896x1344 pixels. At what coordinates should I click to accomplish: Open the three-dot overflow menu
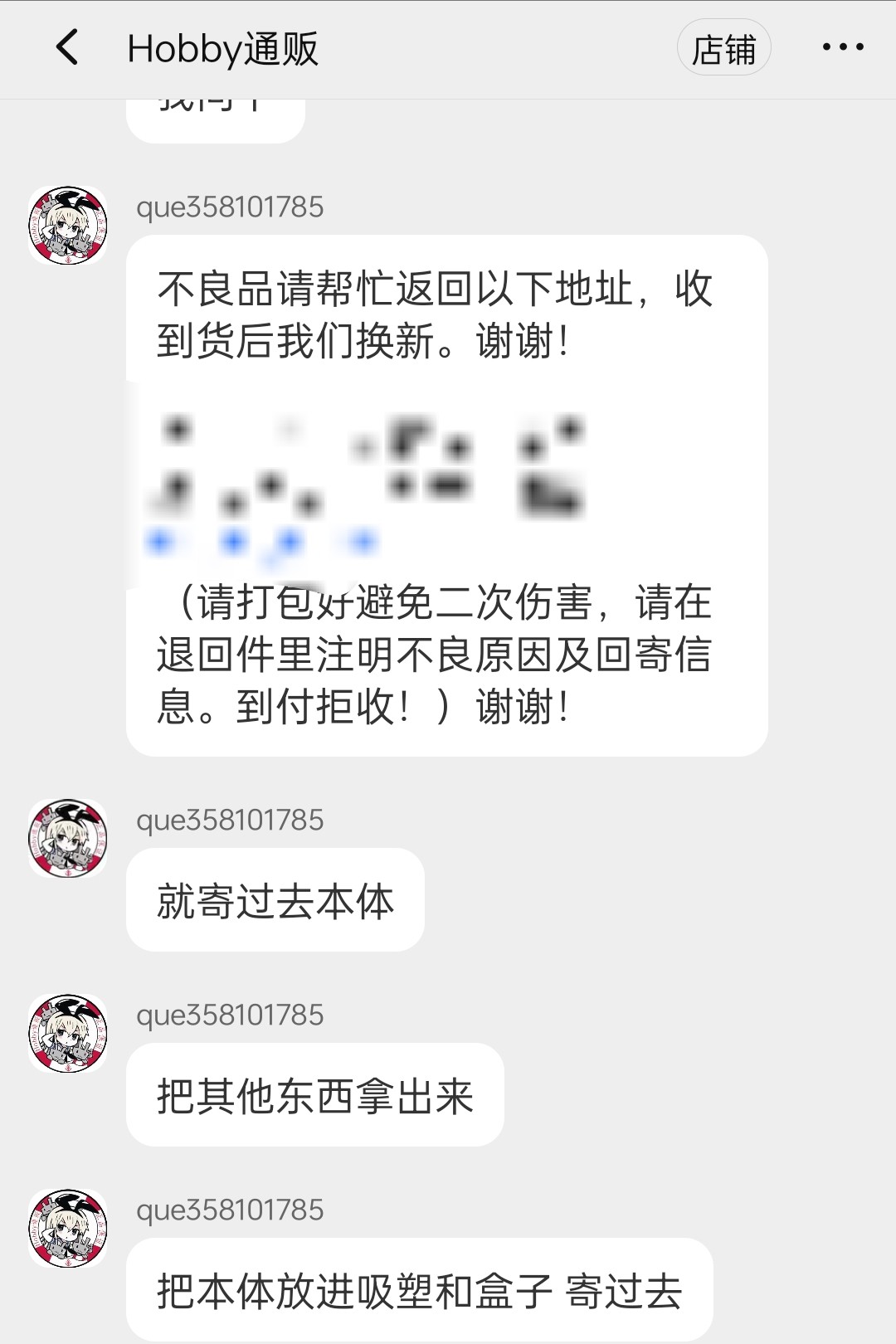(842, 47)
